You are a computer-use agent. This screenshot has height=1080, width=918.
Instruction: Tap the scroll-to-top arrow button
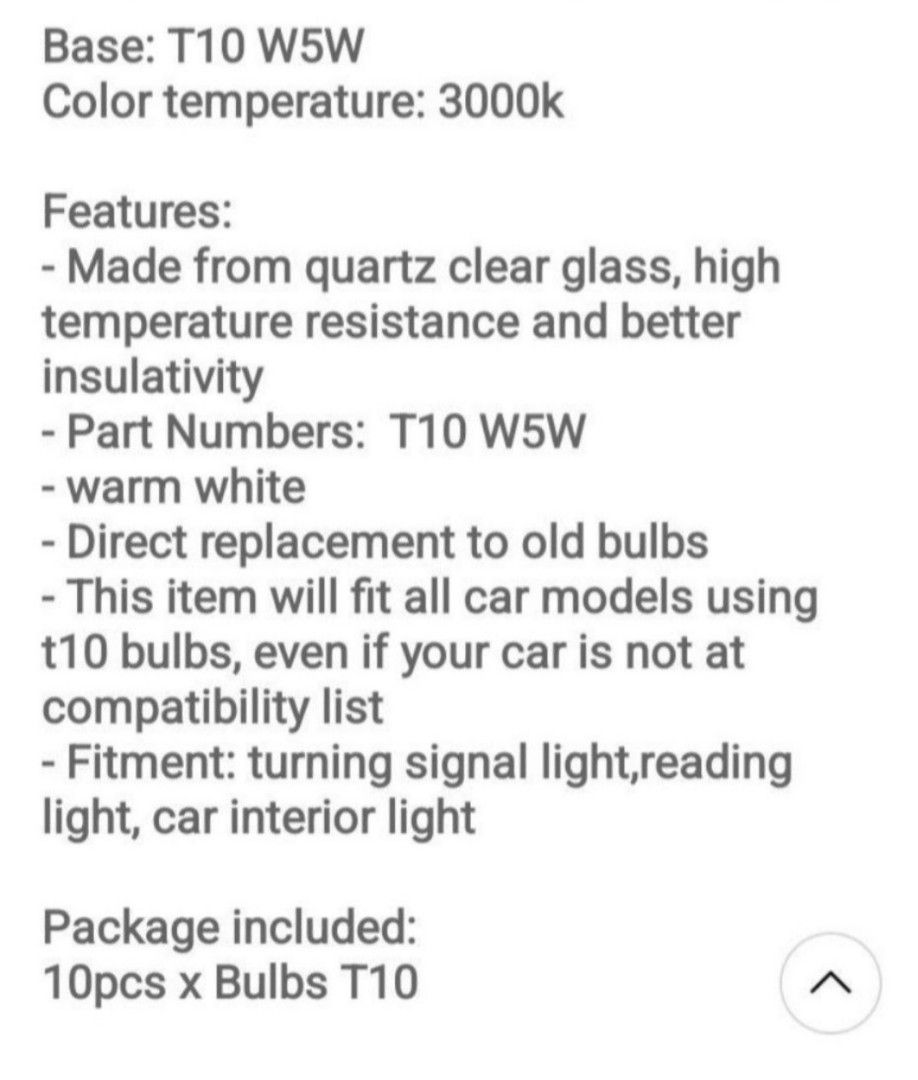pyautogui.click(x=831, y=984)
